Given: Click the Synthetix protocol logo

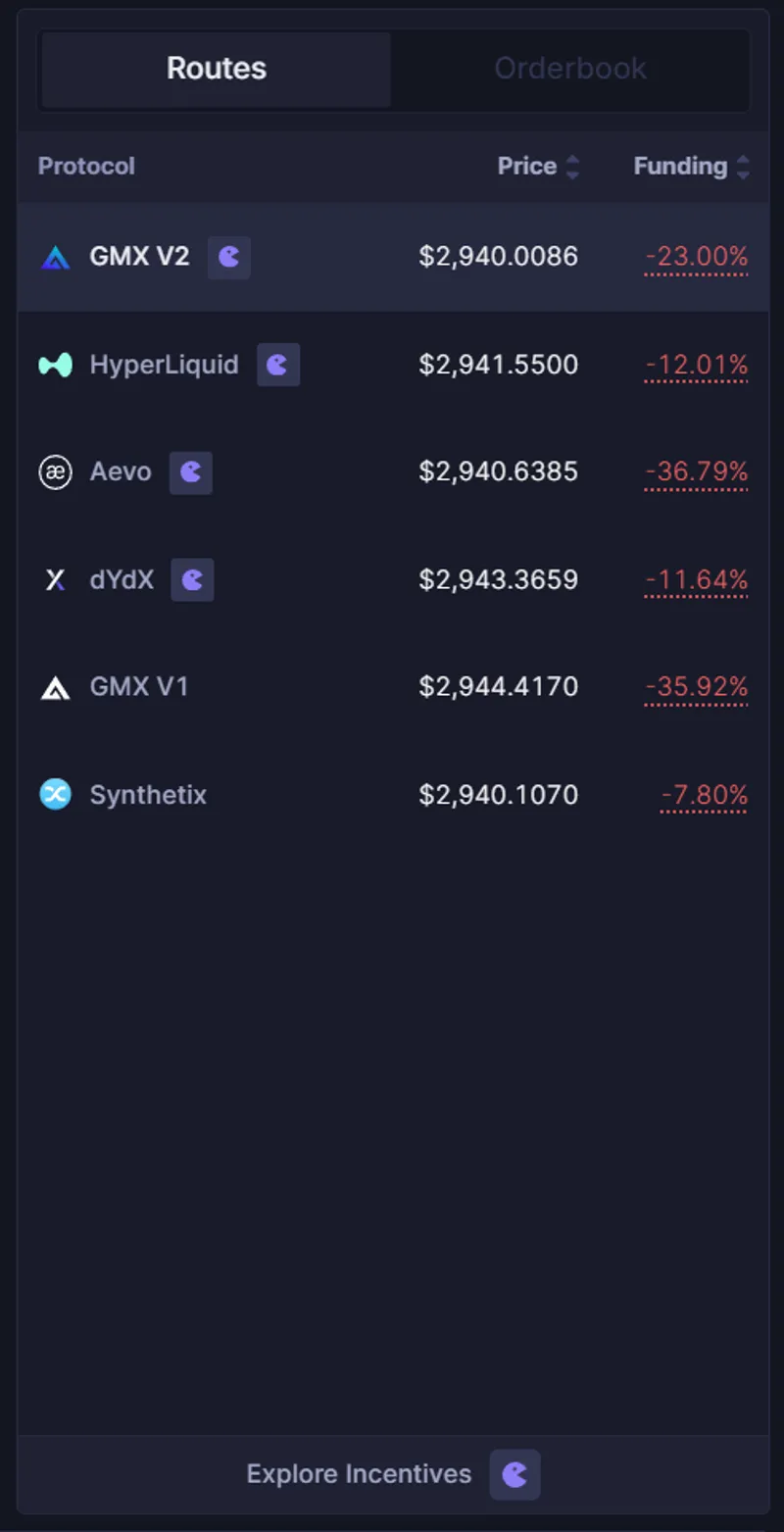Looking at the screenshot, I should point(56,794).
